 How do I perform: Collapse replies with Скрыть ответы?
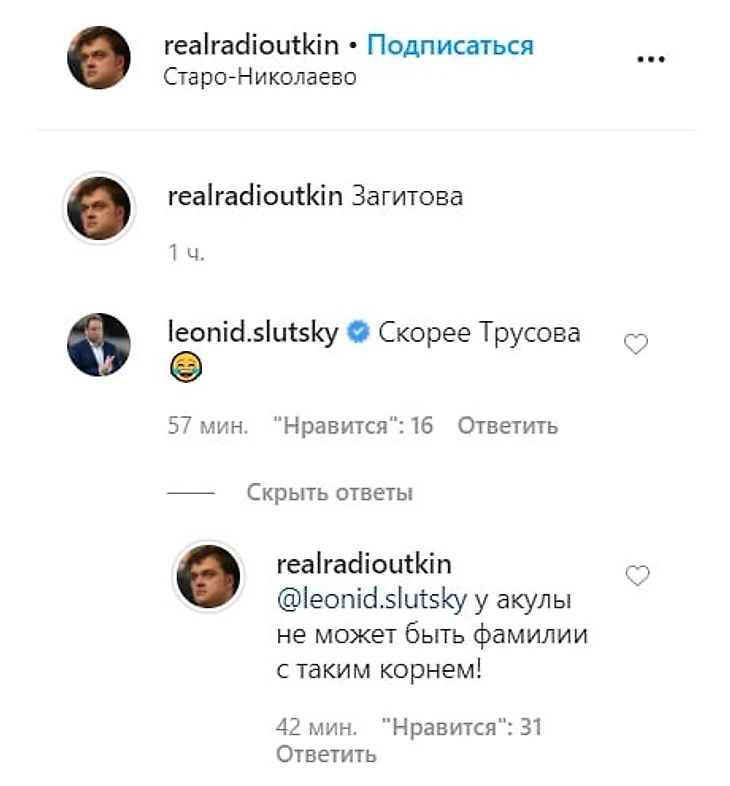click(x=329, y=492)
